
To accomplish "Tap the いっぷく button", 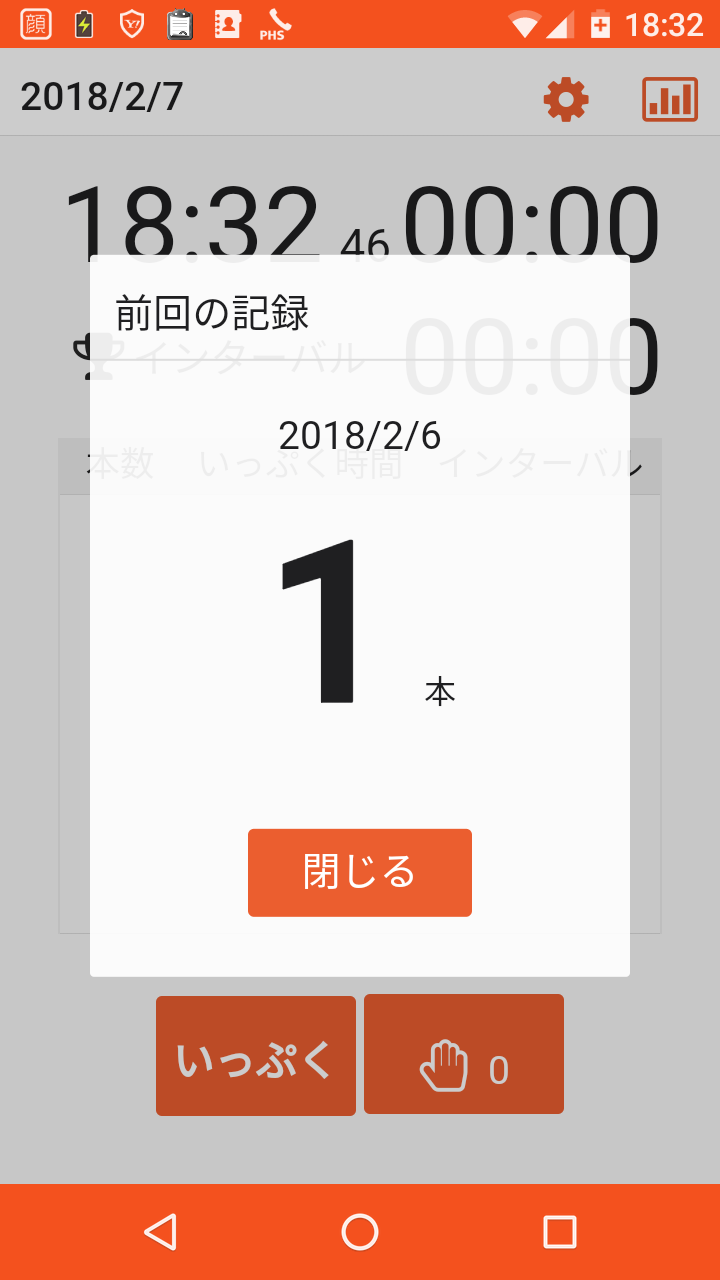I will pos(256,1056).
